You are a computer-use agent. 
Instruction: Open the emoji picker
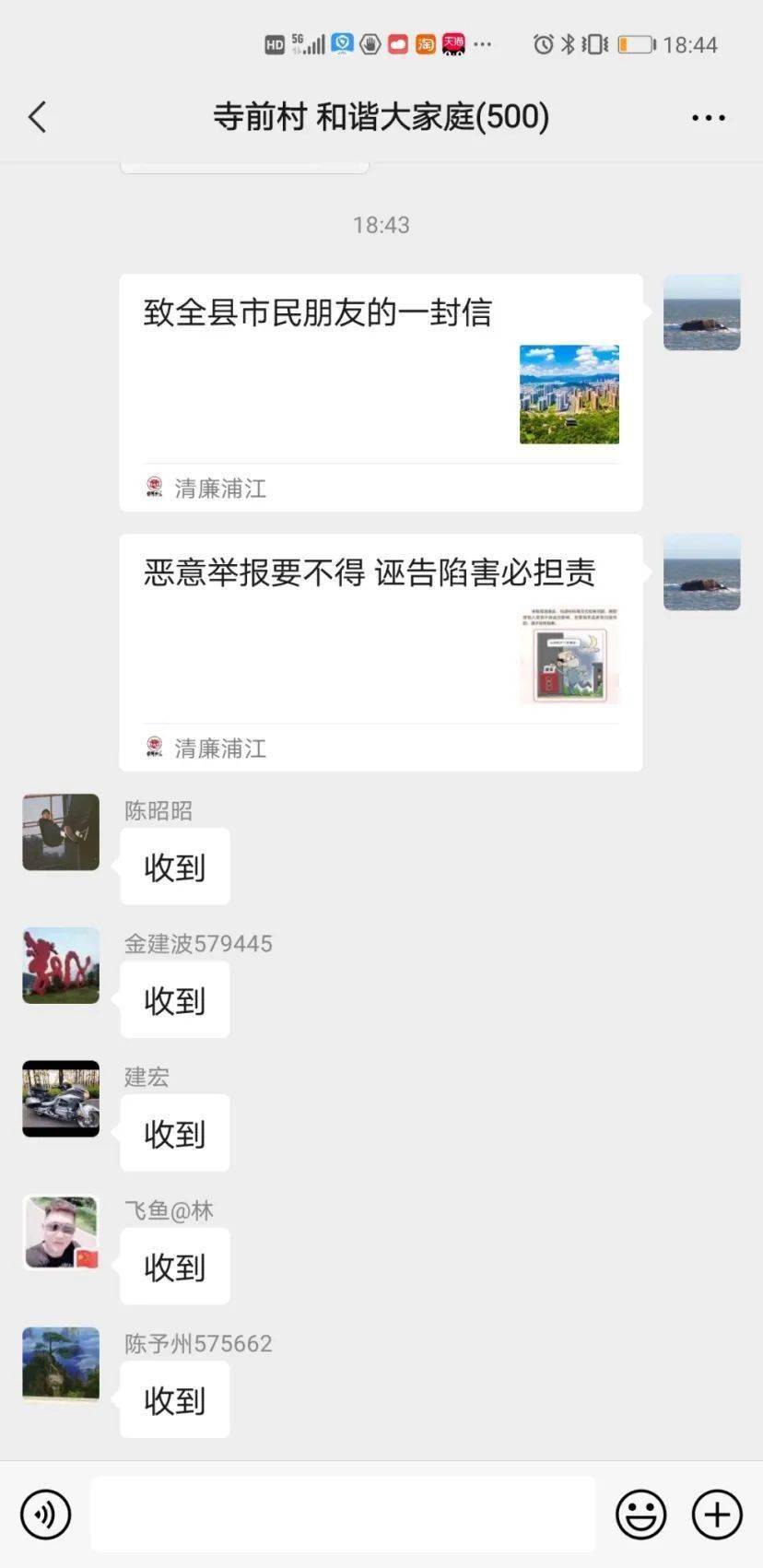pyautogui.click(x=640, y=1514)
